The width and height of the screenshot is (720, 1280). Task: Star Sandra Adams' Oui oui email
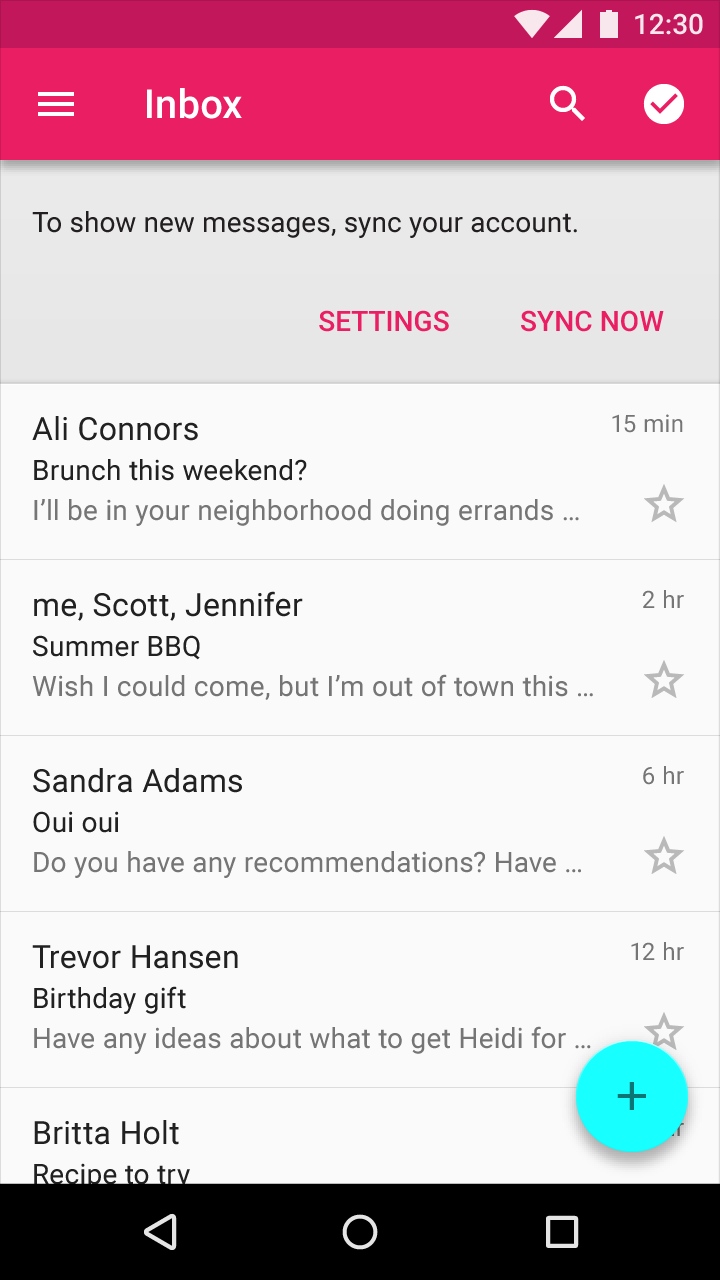665,856
